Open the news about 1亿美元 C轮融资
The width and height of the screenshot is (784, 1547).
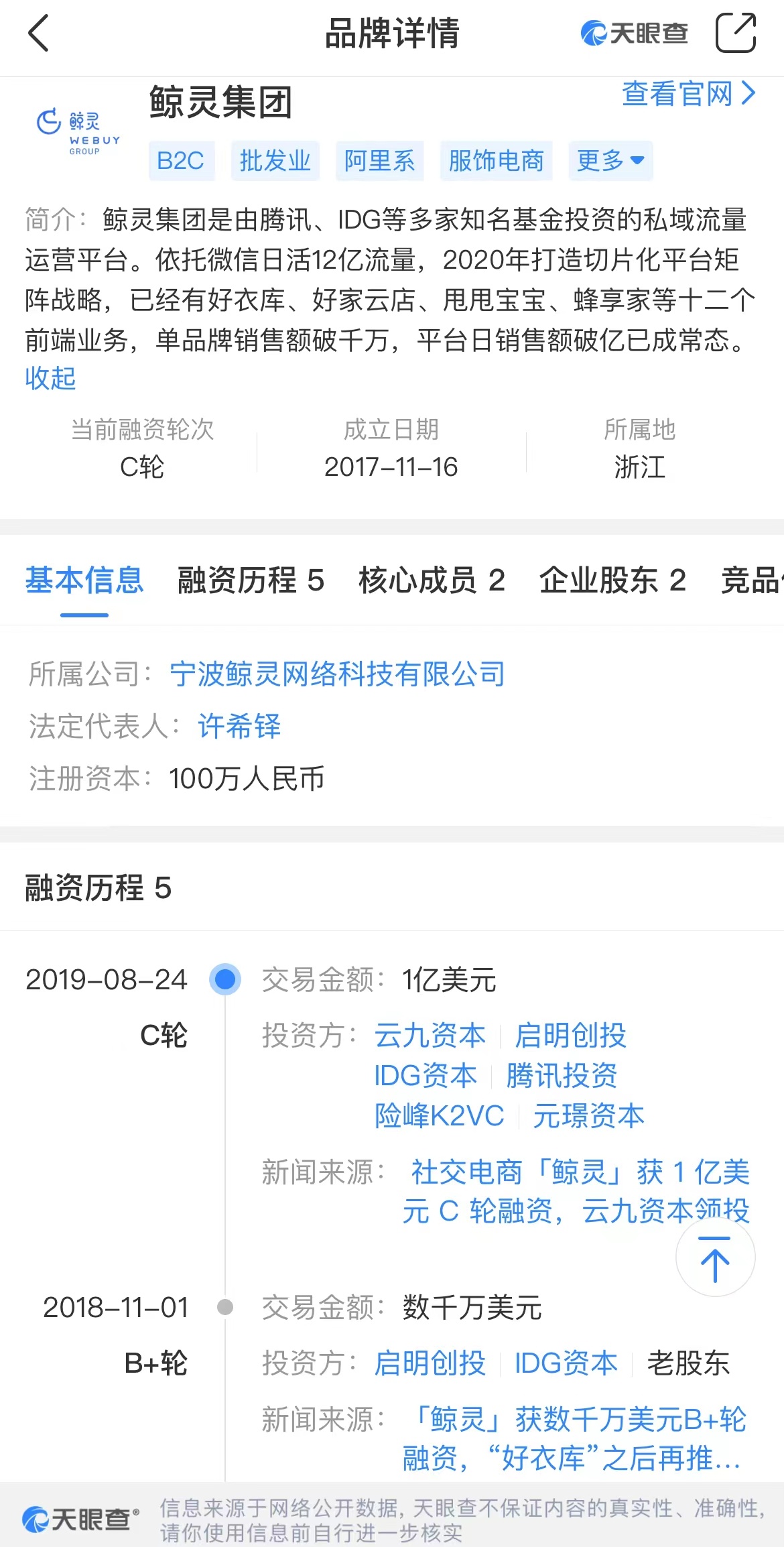(x=576, y=1192)
